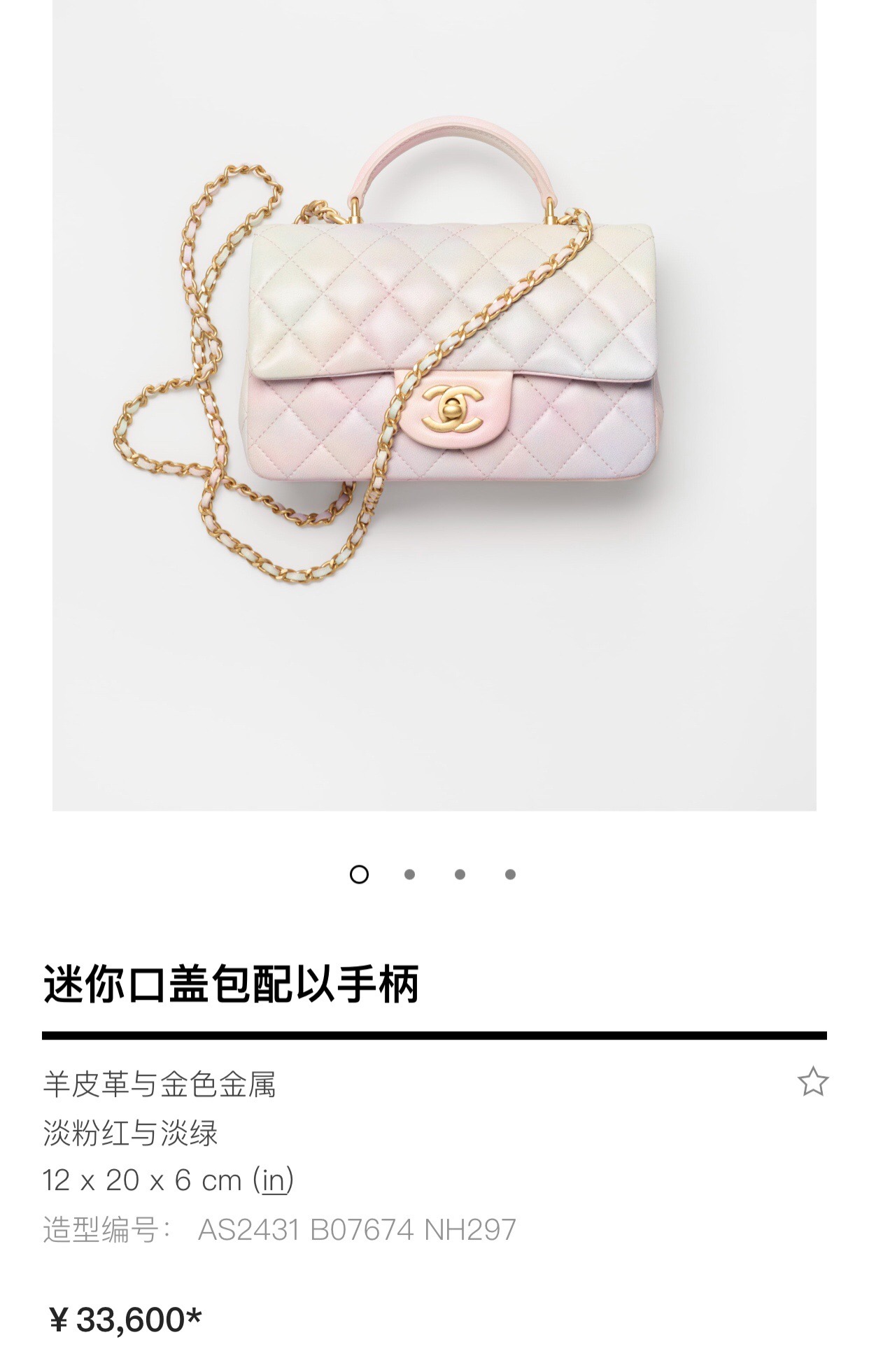This screenshot has width=869, height=1372.
Task: Jump to the fourth image indicator dot
Action: click(x=510, y=875)
